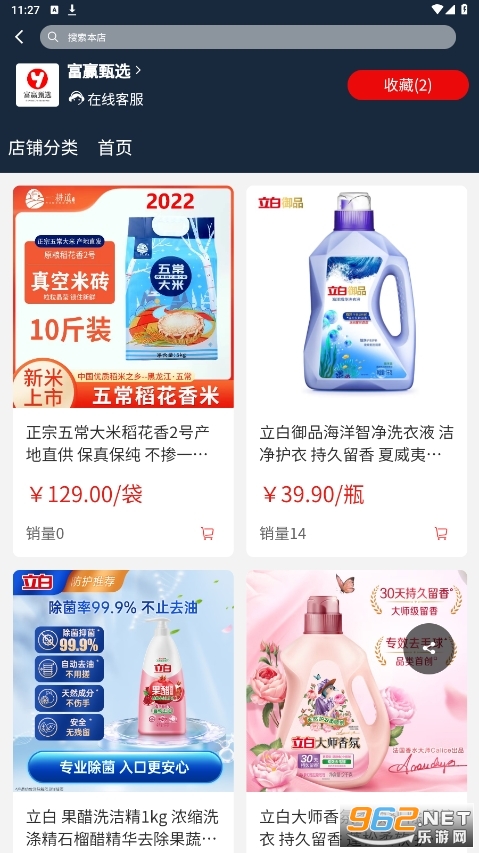Add the ¥39.90 laundry liquid to cart

[x=441, y=533]
